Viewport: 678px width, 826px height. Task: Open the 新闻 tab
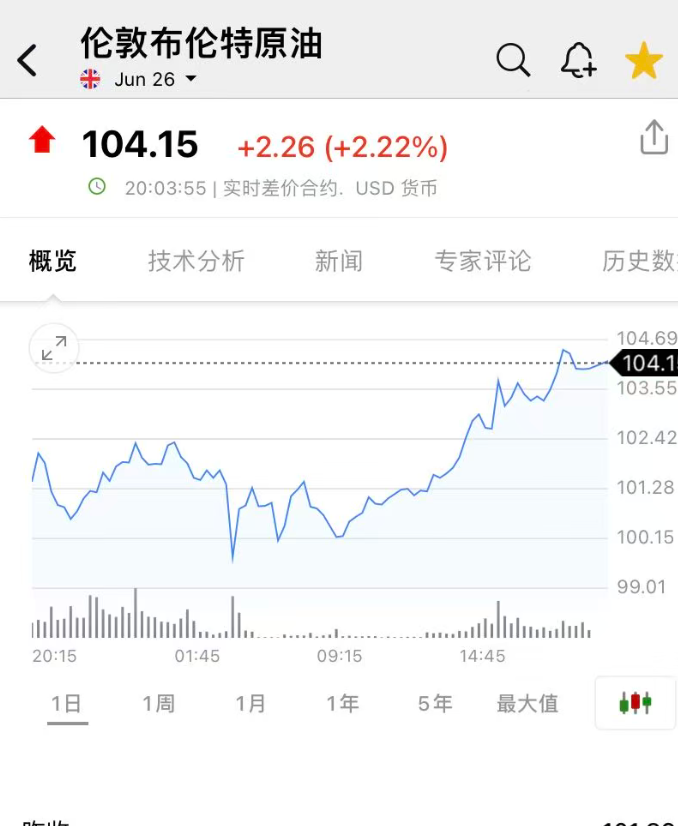(338, 262)
